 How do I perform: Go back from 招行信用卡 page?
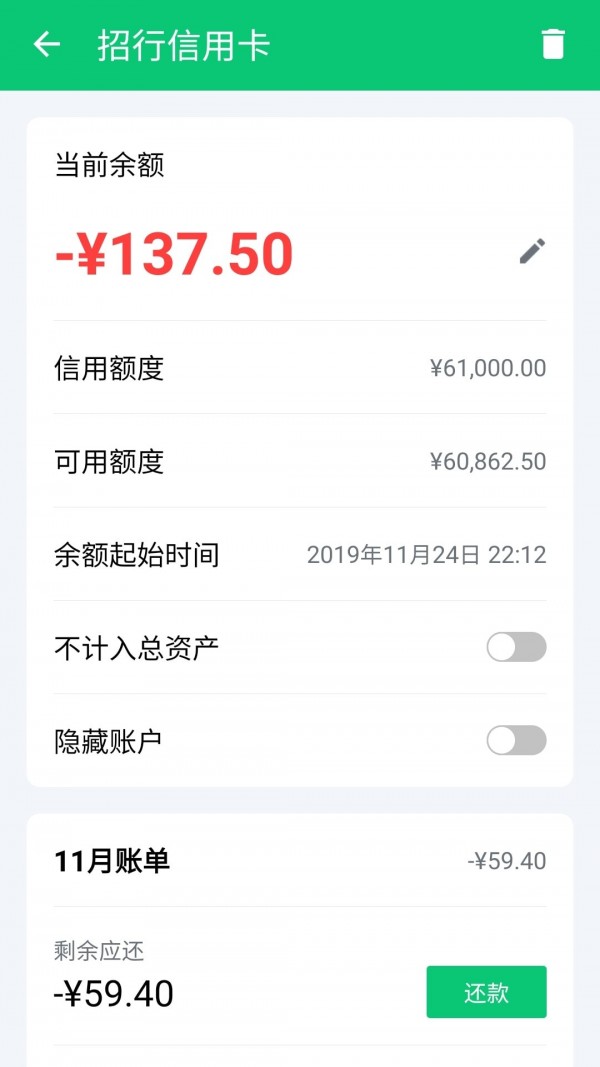47,45
